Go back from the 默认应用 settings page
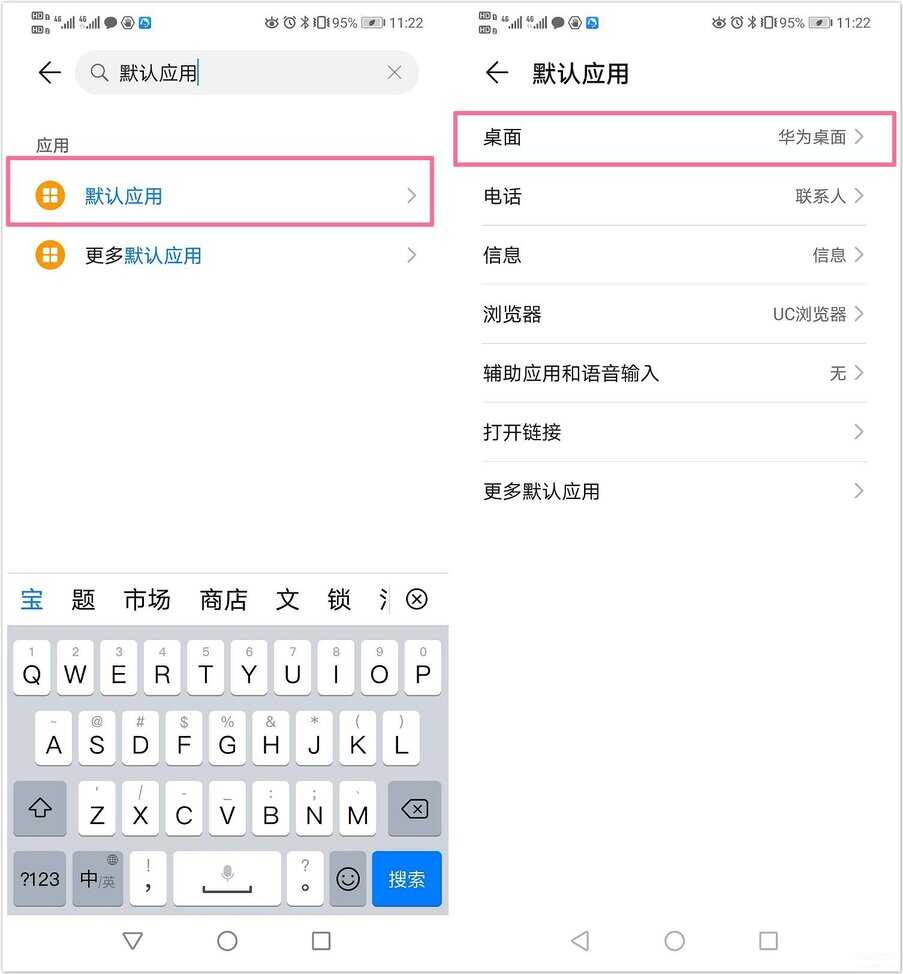This screenshot has width=903, height=974. click(496, 72)
